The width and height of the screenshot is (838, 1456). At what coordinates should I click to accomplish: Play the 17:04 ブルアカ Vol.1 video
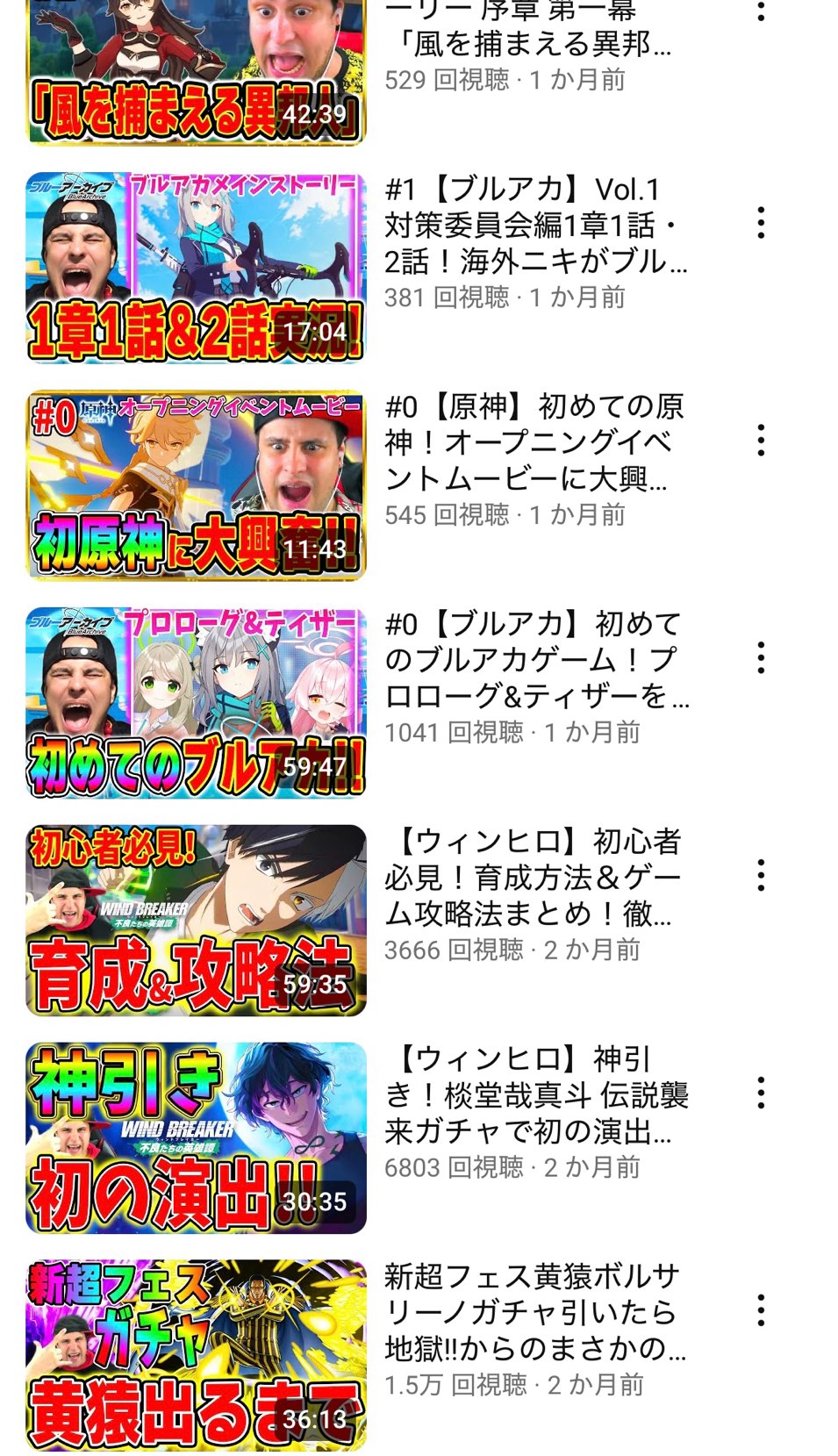(x=196, y=267)
